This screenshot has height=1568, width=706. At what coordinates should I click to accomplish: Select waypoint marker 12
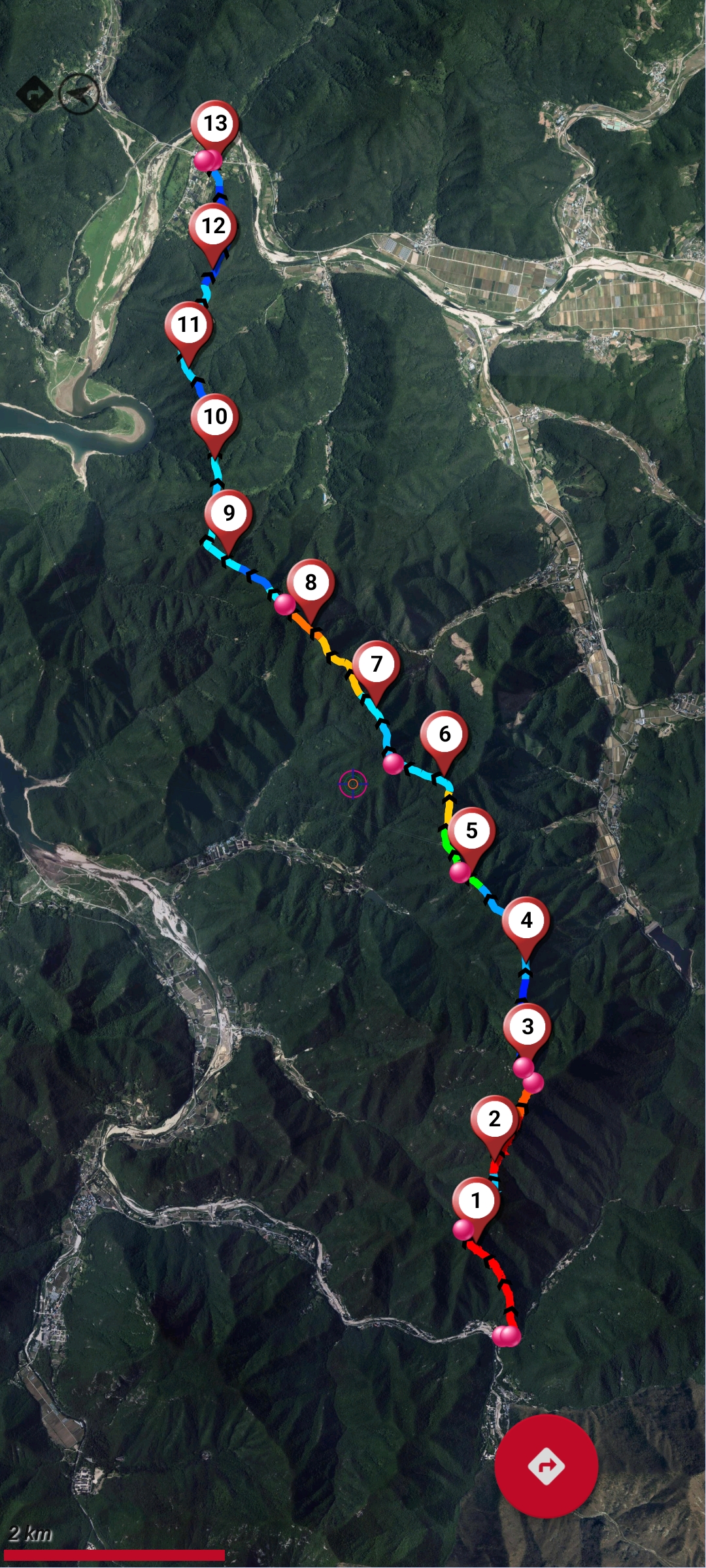tap(213, 226)
